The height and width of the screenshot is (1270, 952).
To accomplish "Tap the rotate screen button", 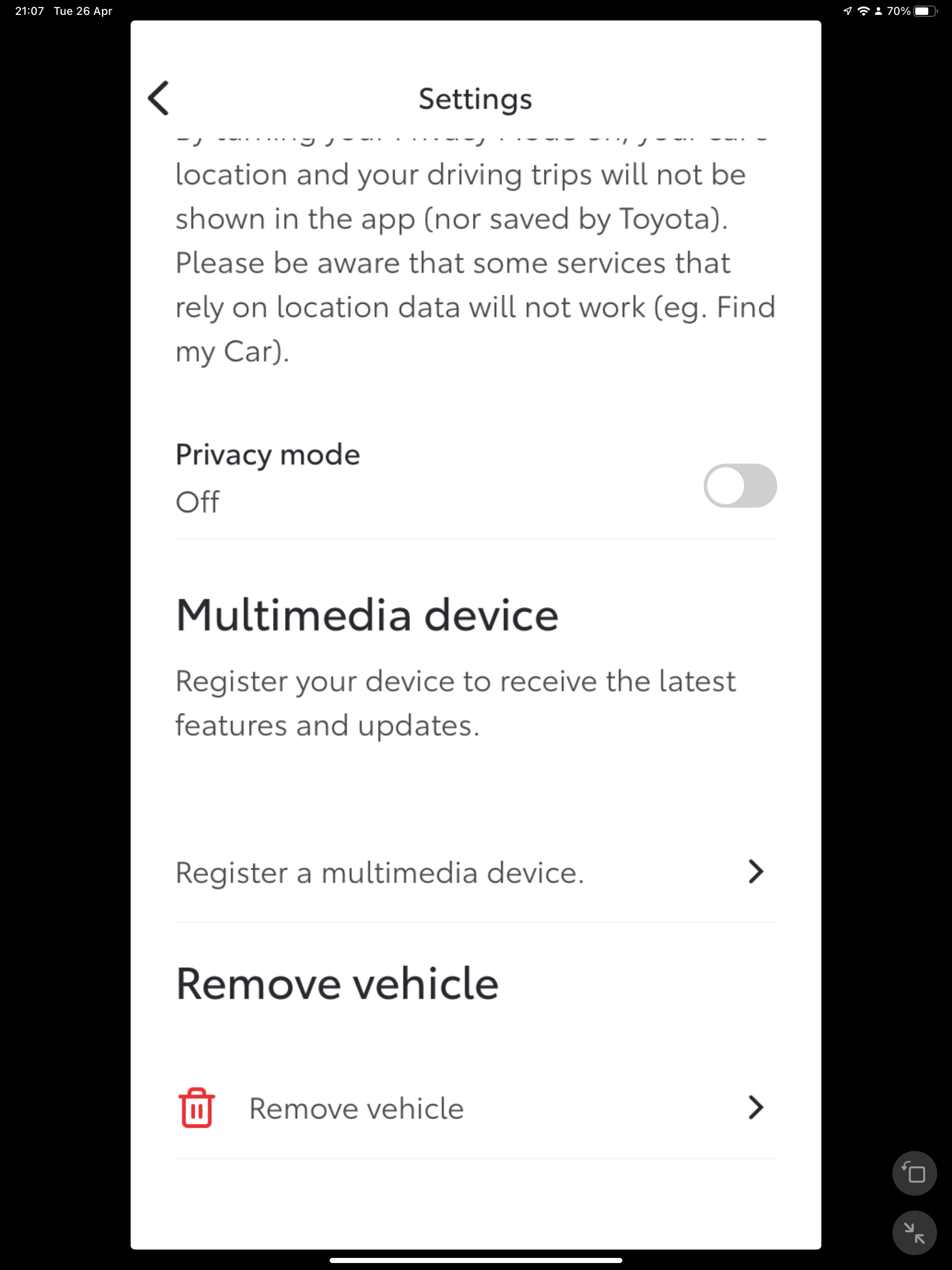I will (913, 1173).
